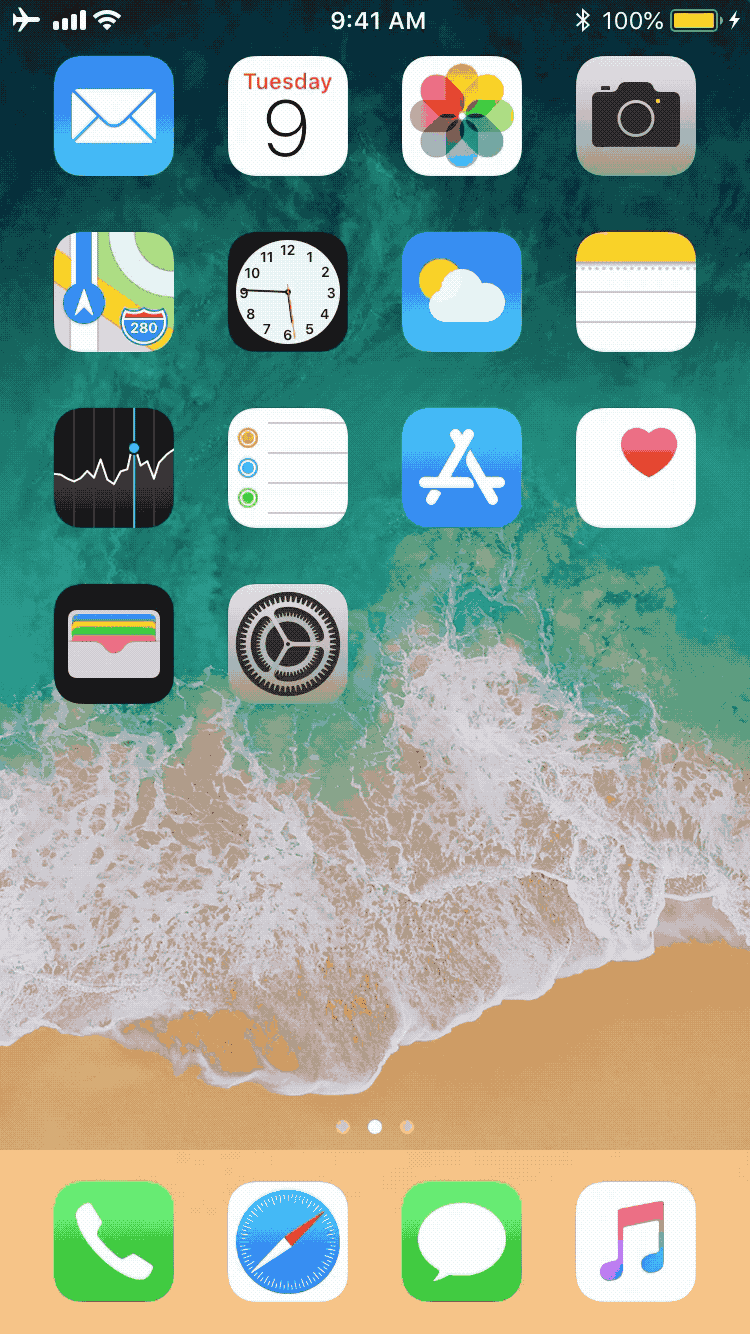Screen dimensions: 750x1334
Task: Launch the Maps app
Action: point(114,292)
